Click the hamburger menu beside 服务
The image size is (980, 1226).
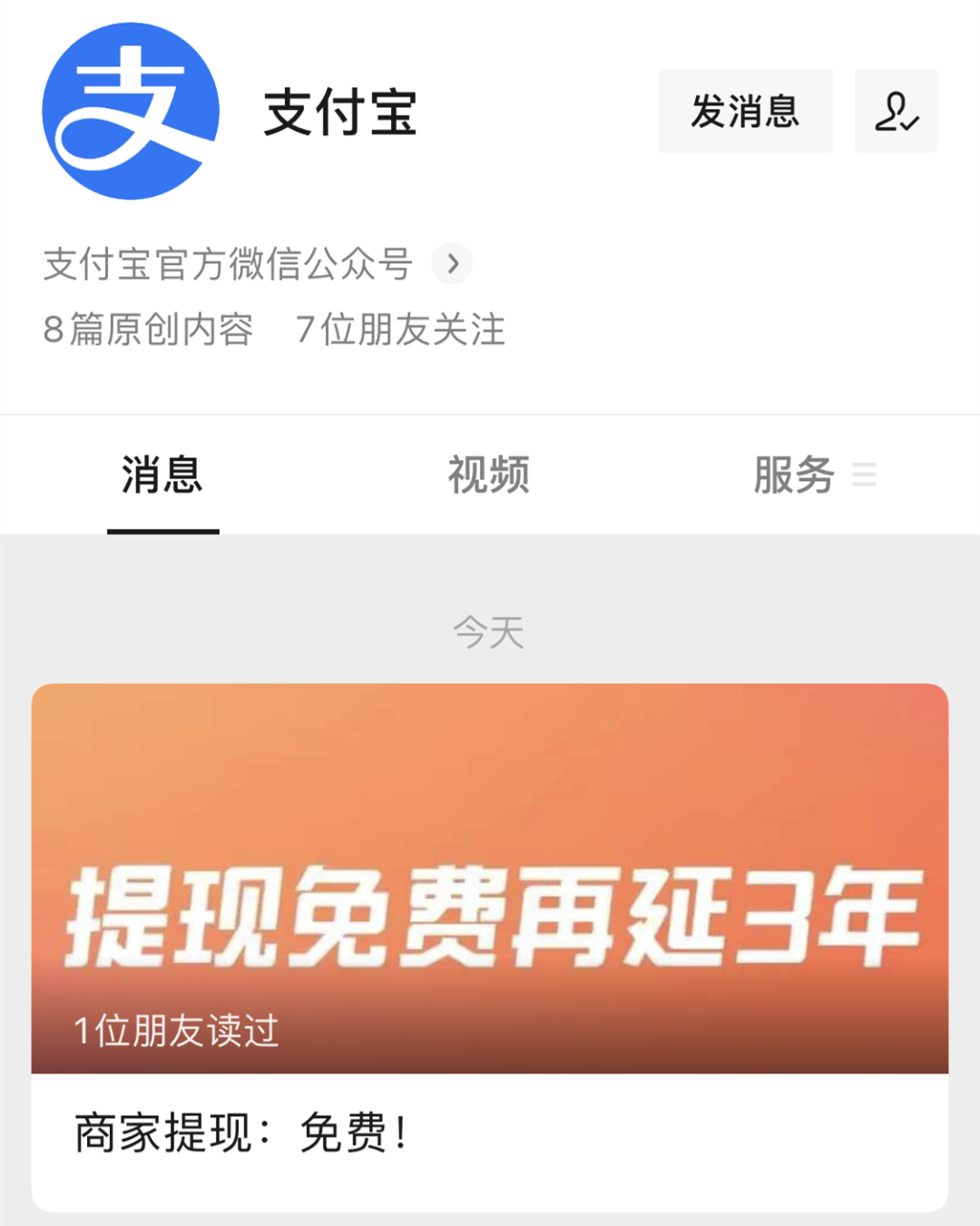tap(865, 476)
